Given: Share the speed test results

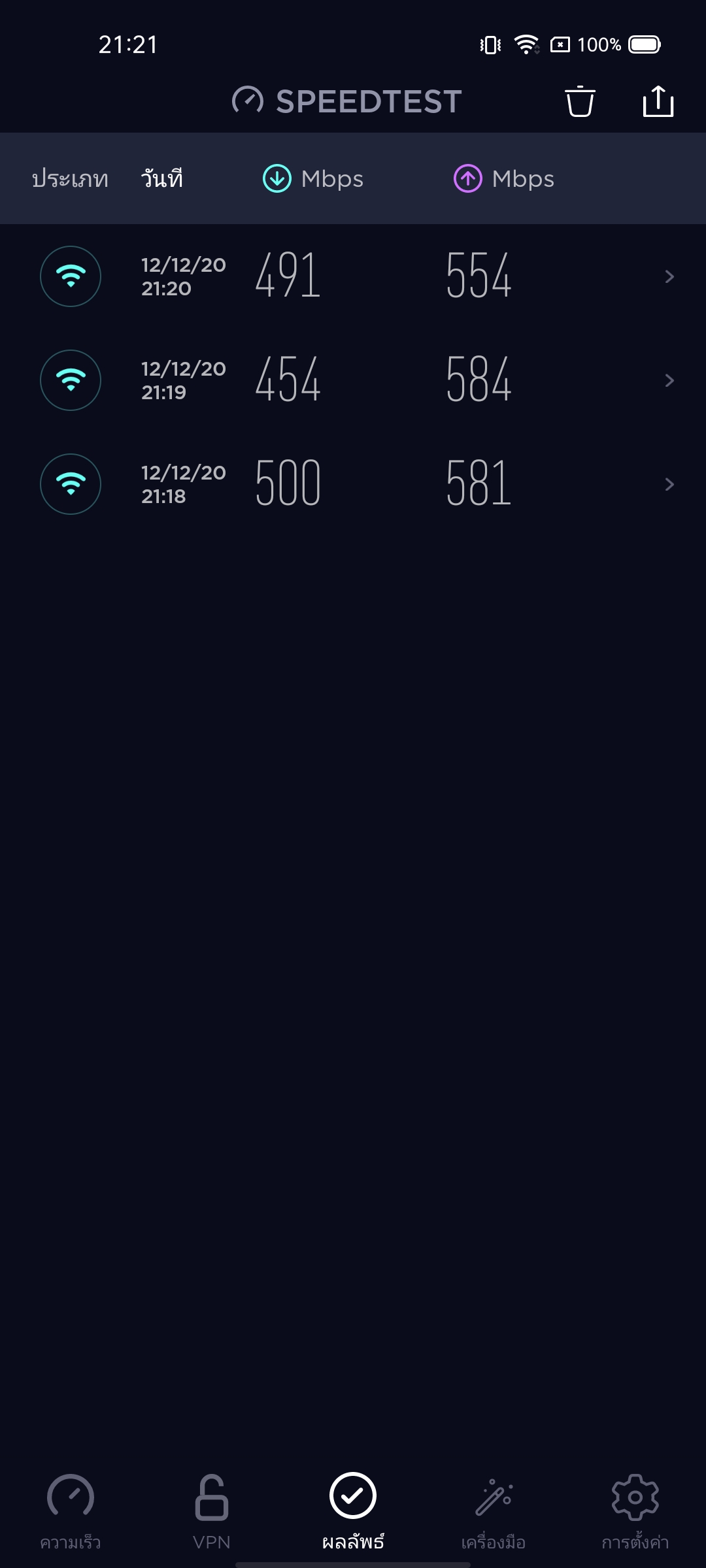Looking at the screenshot, I should click(658, 102).
